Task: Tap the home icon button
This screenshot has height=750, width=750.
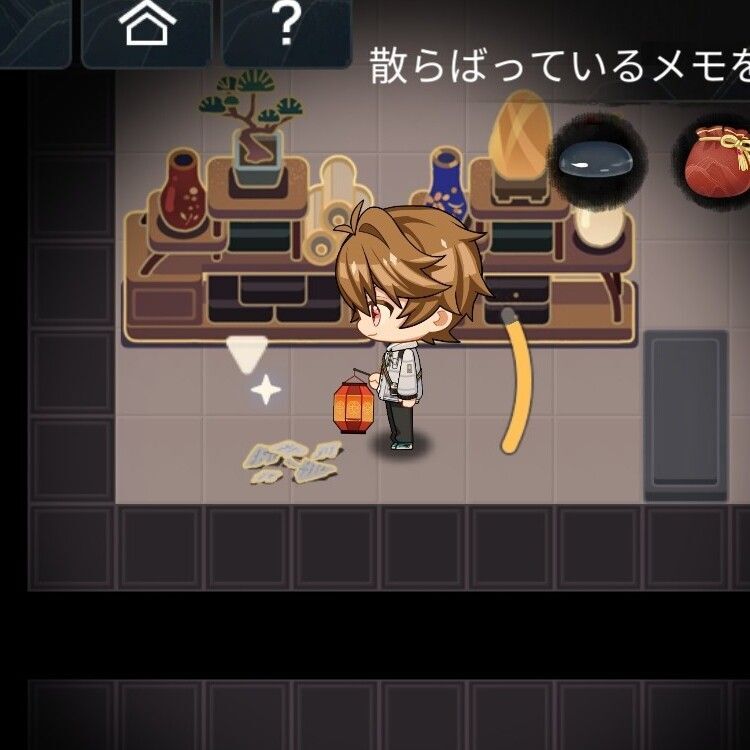Action: point(146,25)
